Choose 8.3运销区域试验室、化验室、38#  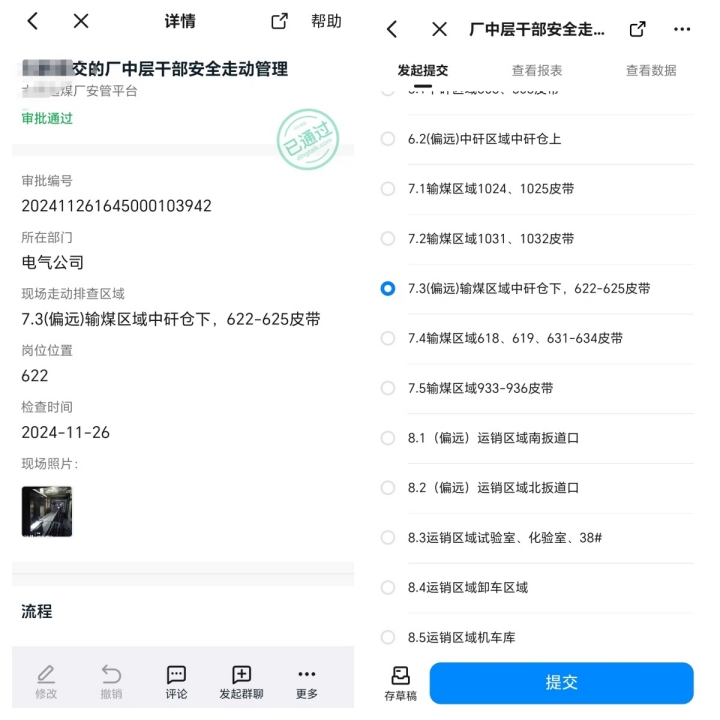tap(388, 538)
